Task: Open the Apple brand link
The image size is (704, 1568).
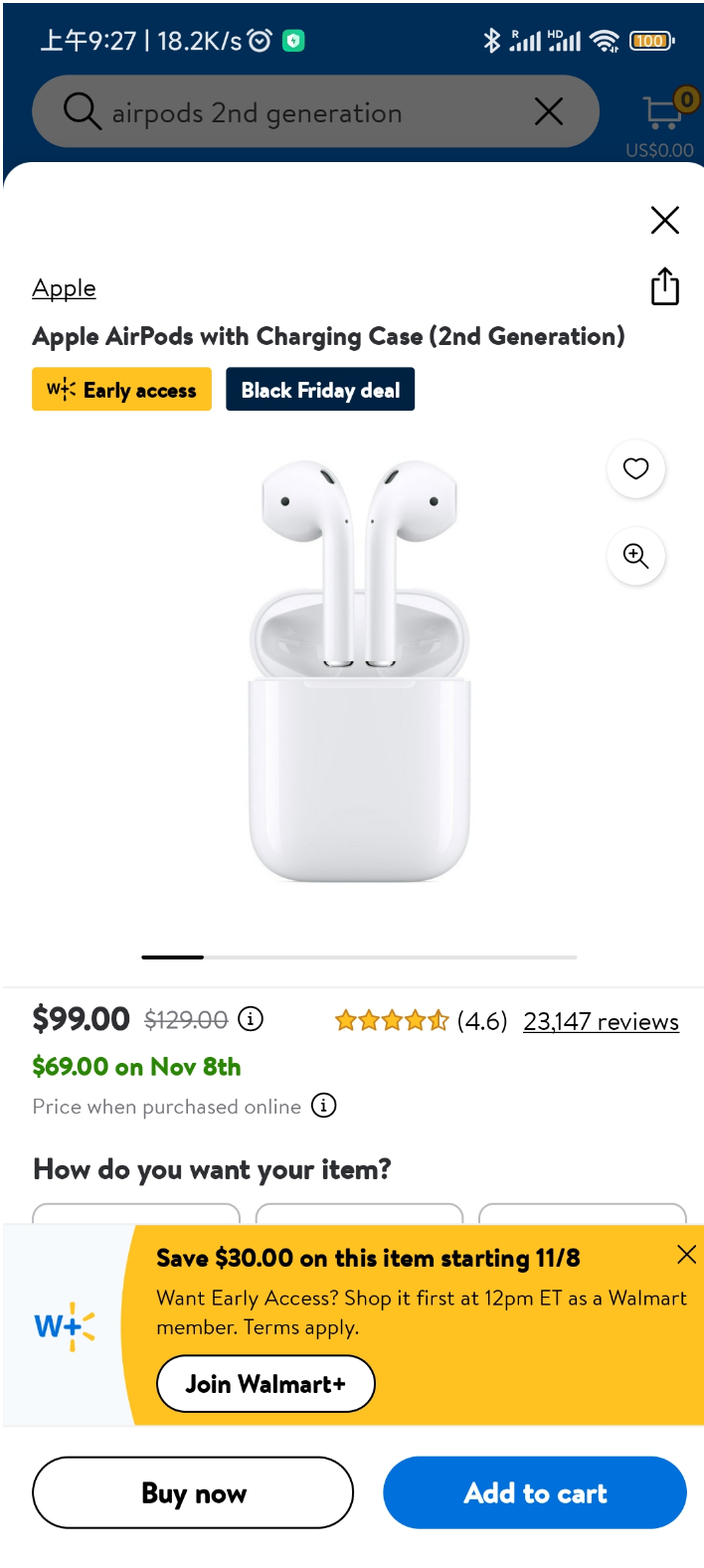Action: point(64,288)
